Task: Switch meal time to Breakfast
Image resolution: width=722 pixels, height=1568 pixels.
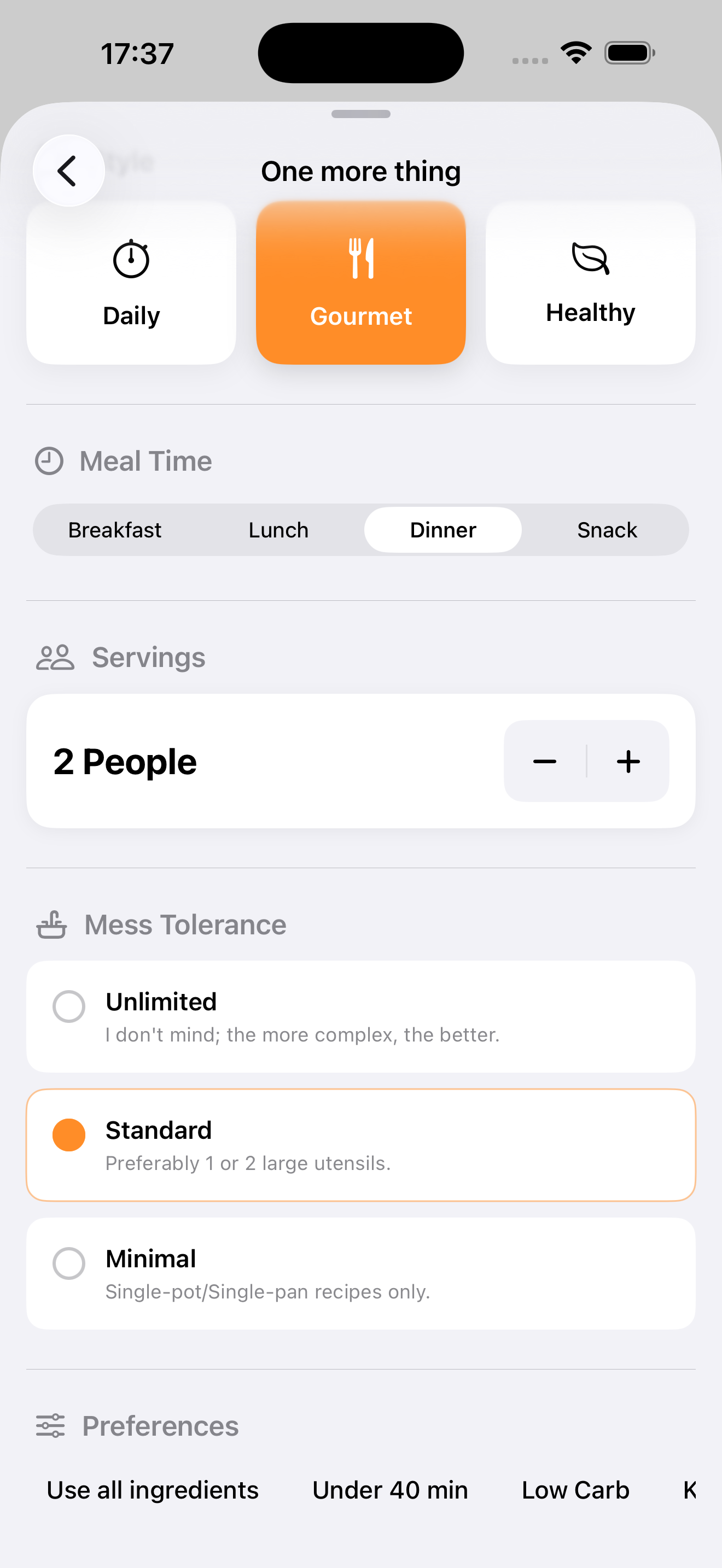Action: [x=114, y=530]
